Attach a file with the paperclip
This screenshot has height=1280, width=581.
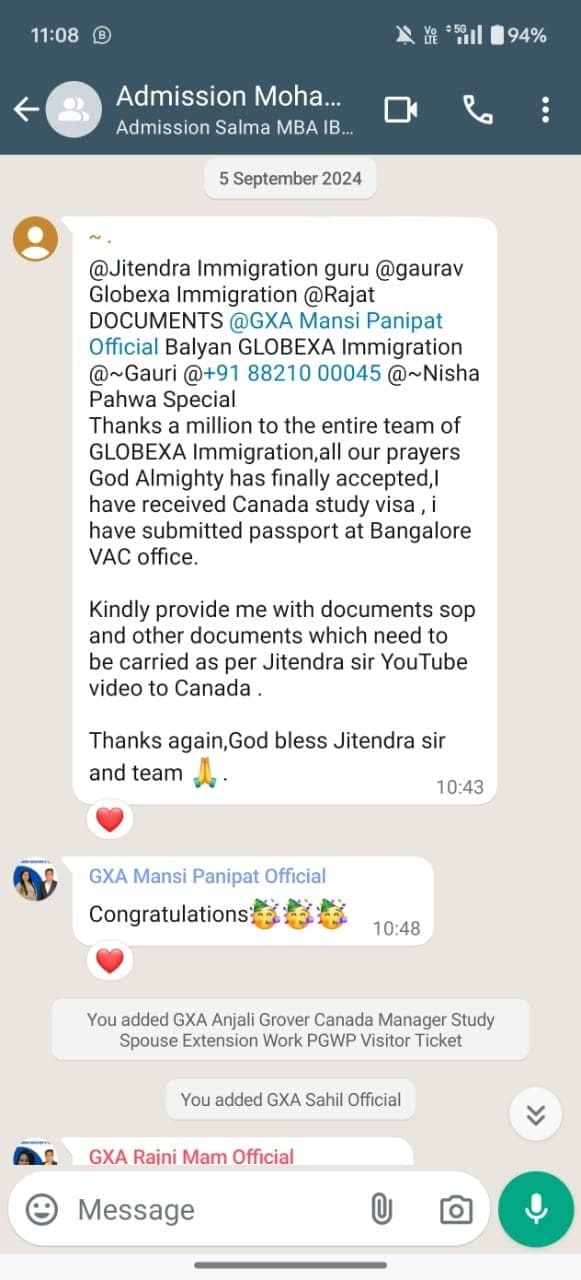380,1210
